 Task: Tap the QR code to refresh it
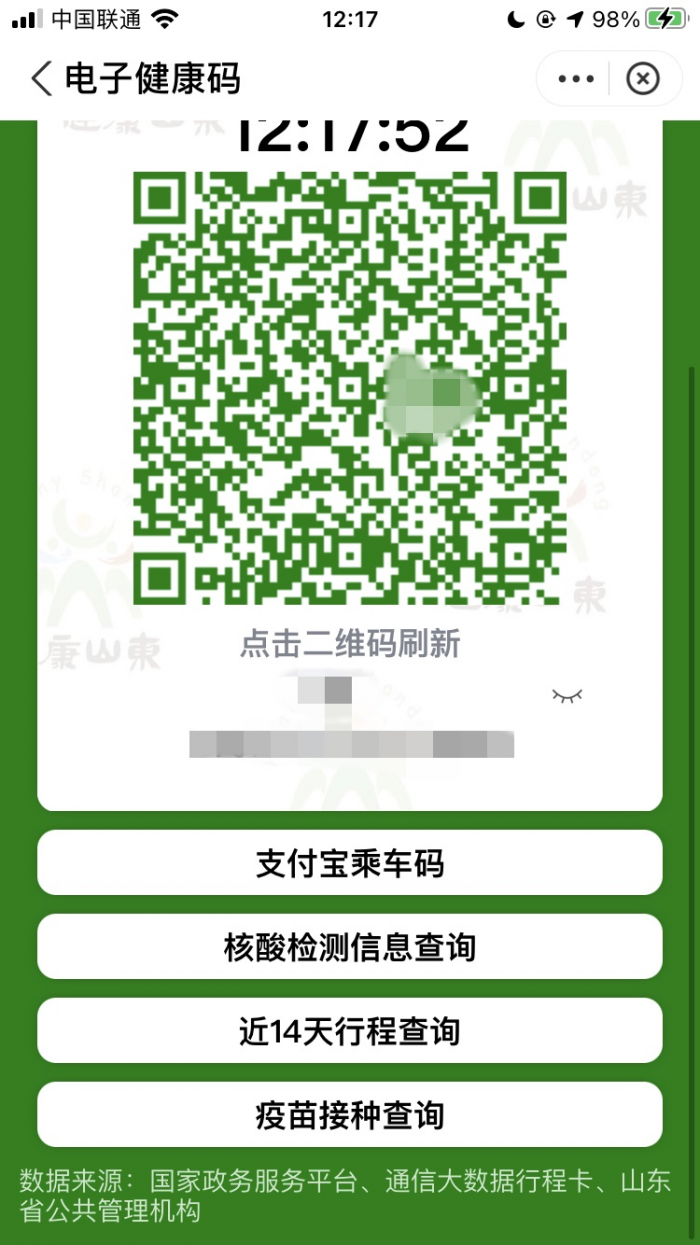click(349, 388)
